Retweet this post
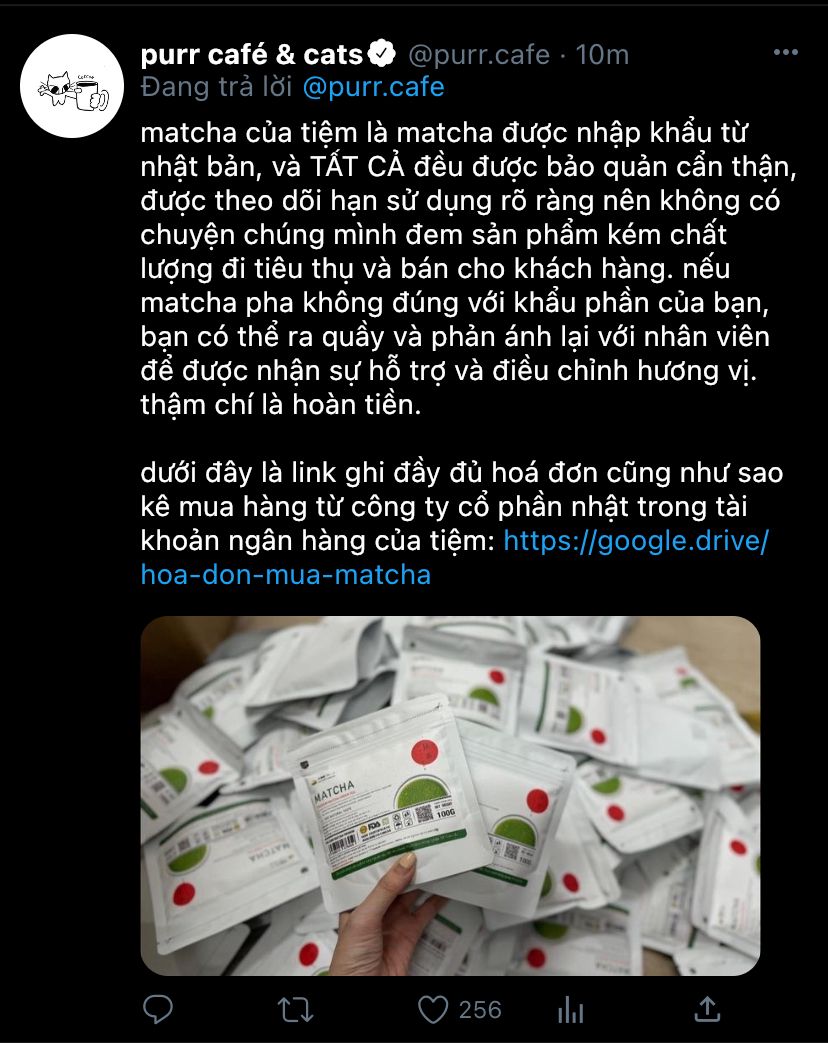Screen dimensions: 828x1043 [x=295, y=1010]
